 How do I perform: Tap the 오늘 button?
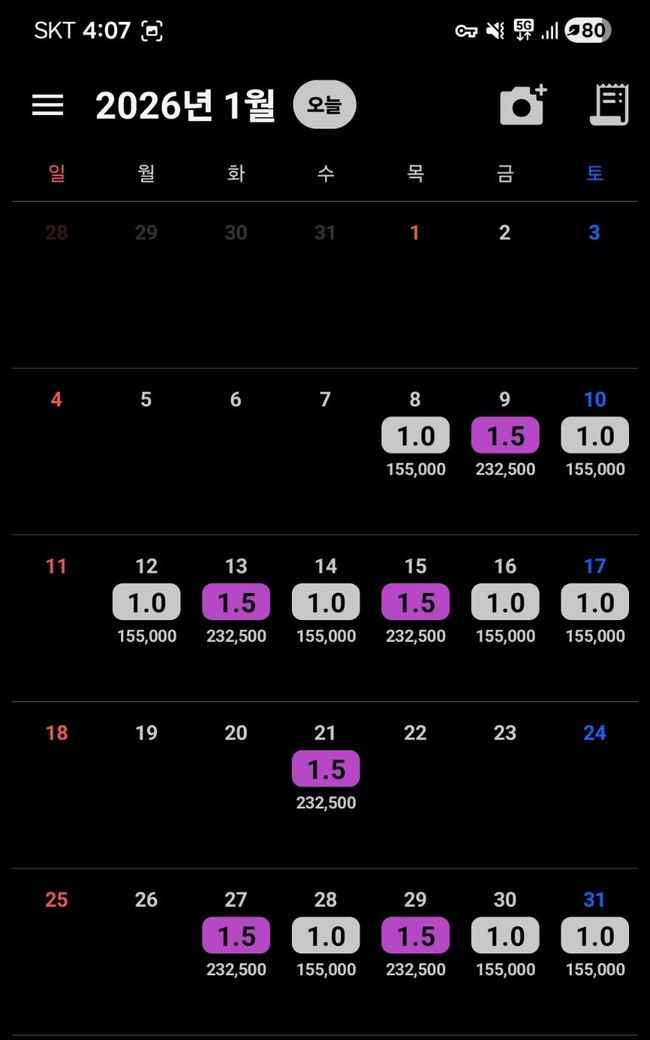point(324,105)
